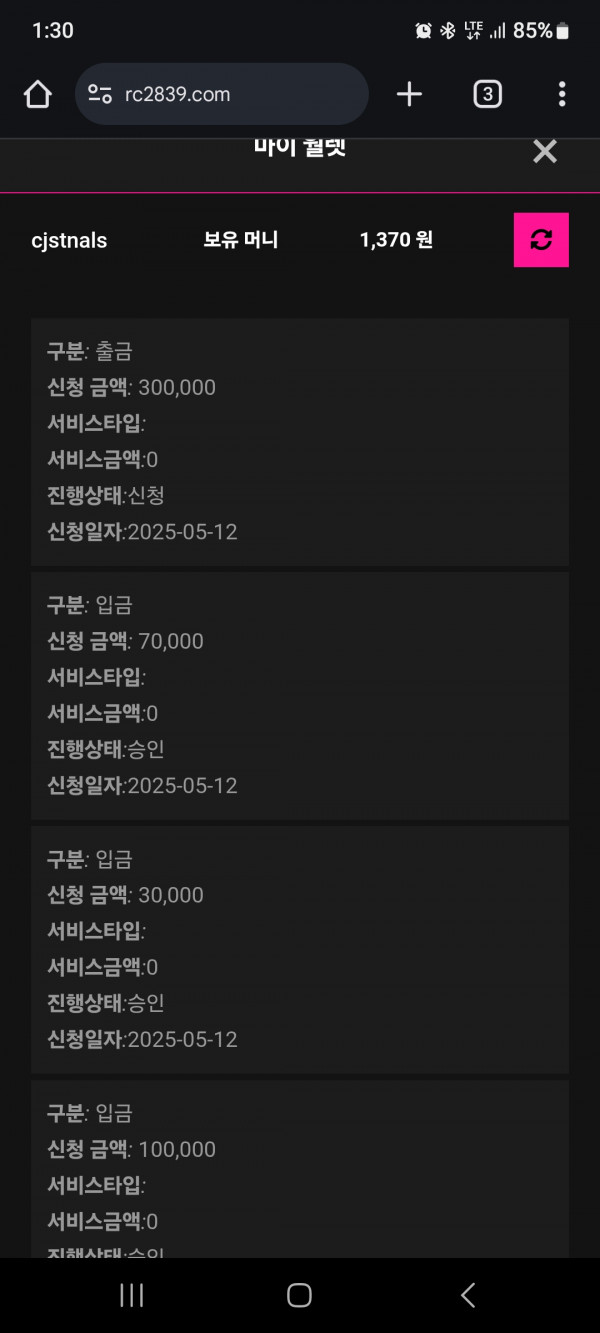Viewport: 600px width, 1333px height.
Task: Go to the browser home page
Action: (x=38, y=95)
